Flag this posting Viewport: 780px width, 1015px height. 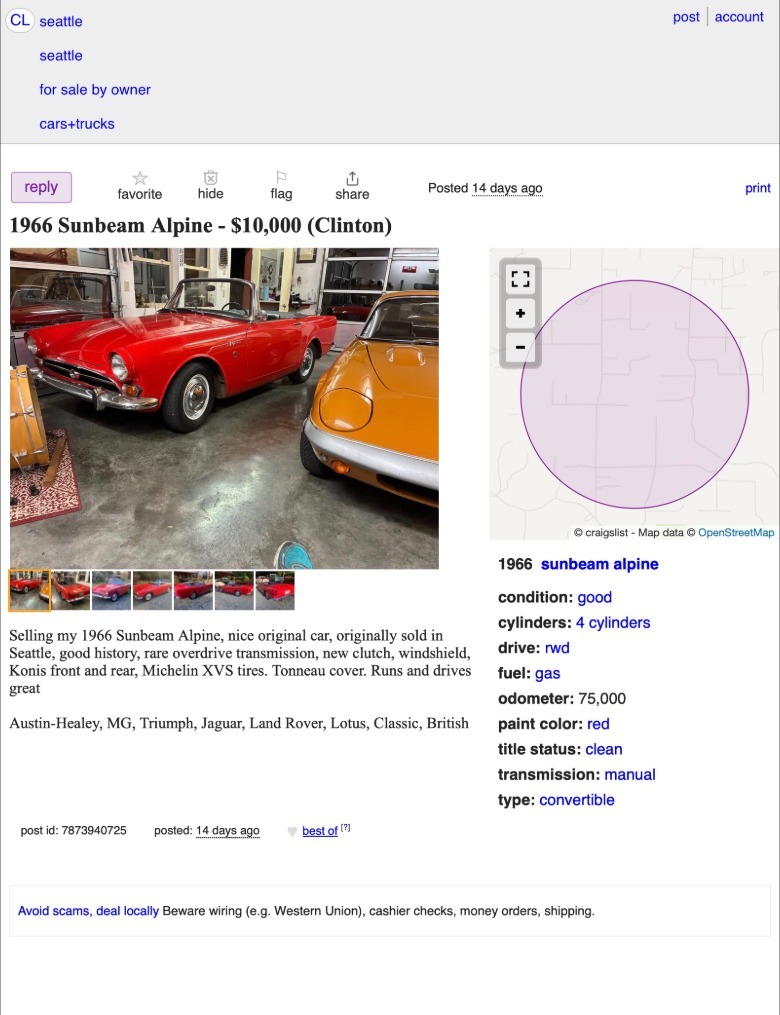[281, 185]
